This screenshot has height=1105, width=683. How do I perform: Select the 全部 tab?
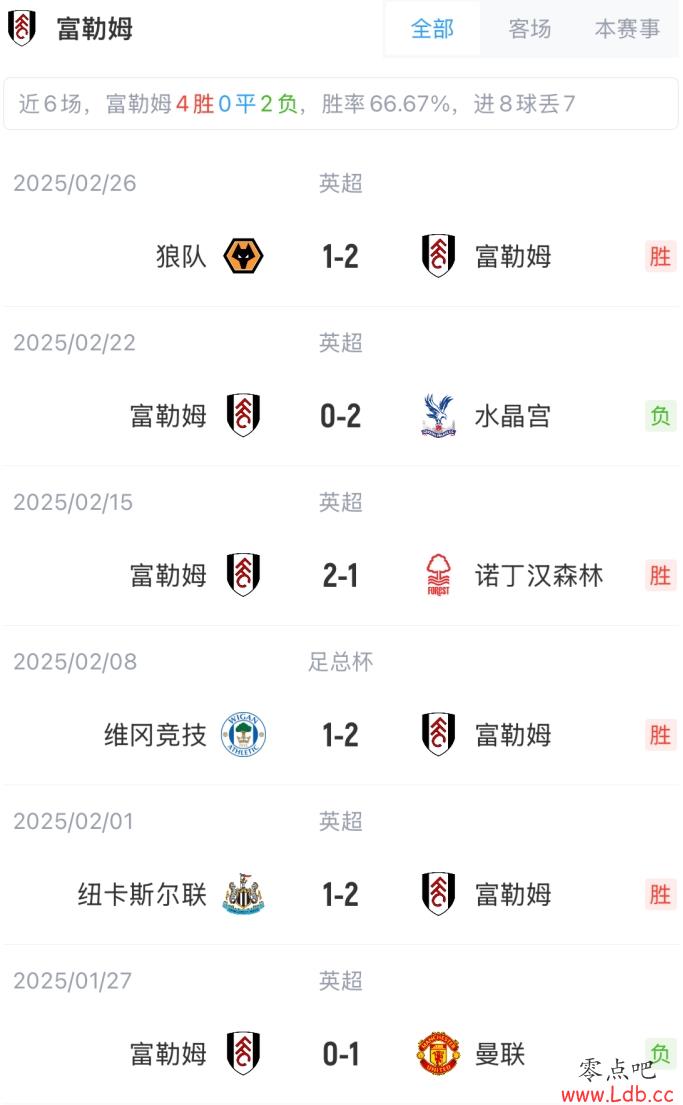[x=432, y=29]
